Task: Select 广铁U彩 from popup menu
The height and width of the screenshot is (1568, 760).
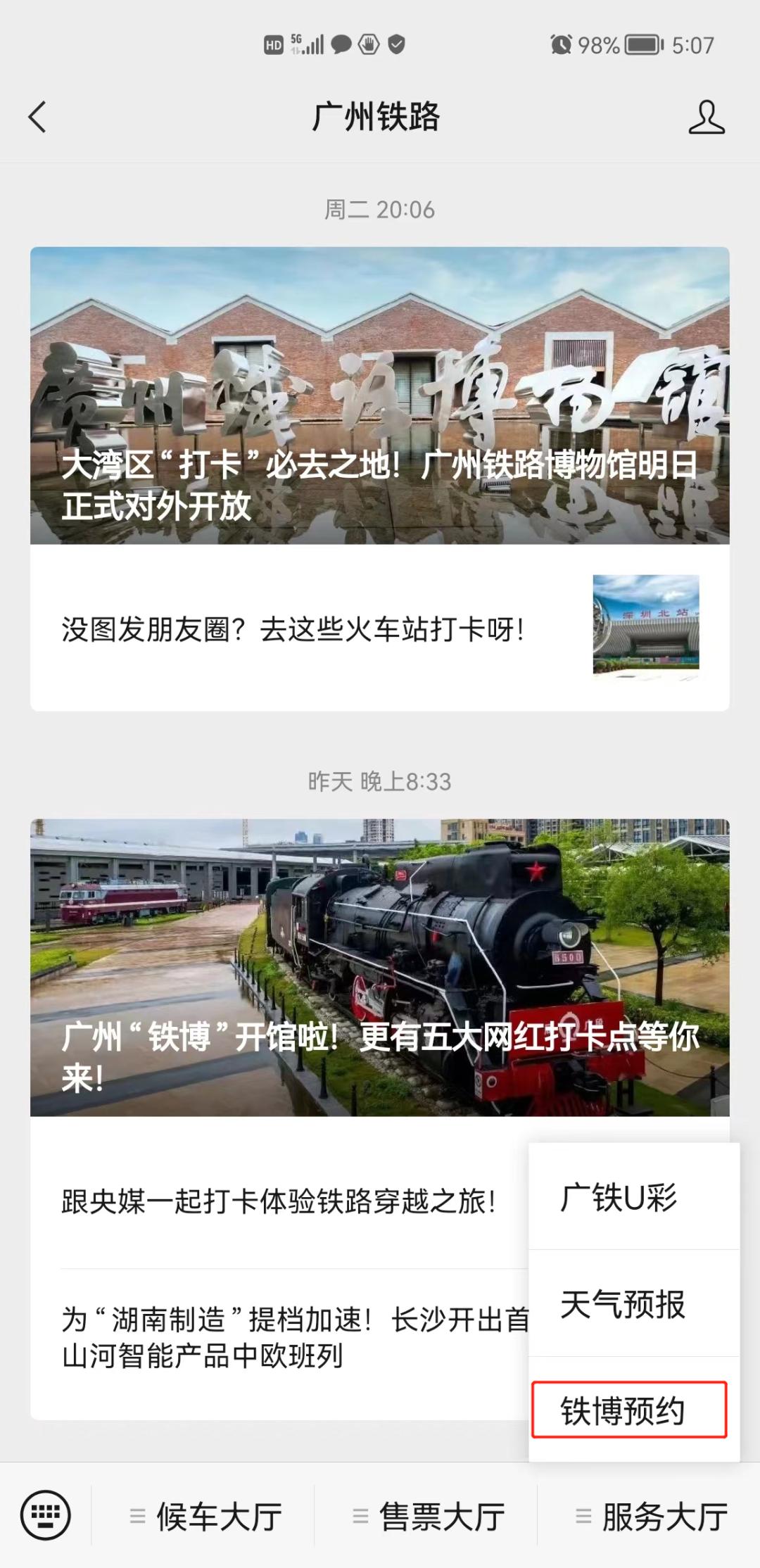Action: pyautogui.click(x=633, y=1197)
